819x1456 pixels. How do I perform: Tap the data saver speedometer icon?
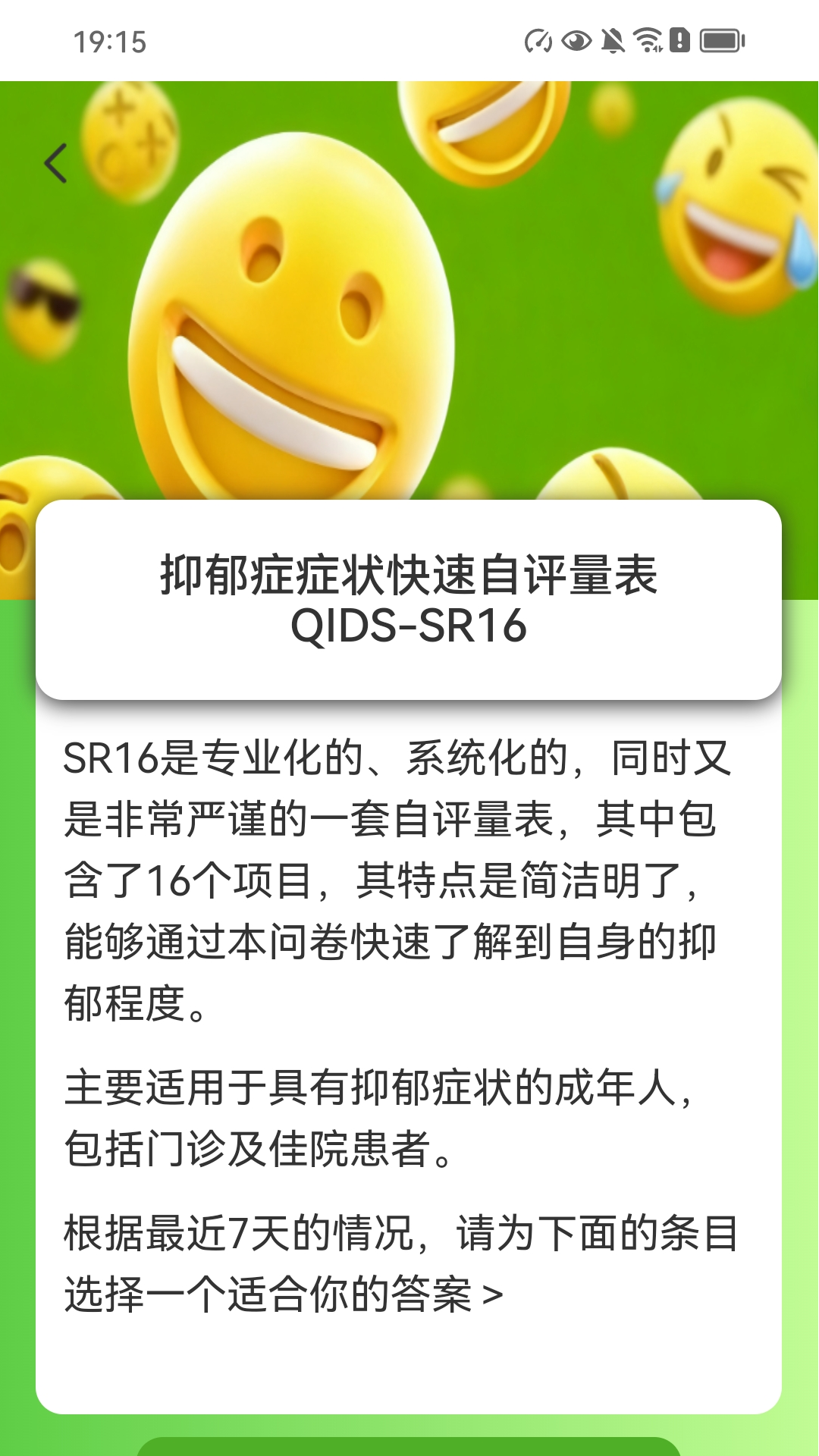pyautogui.click(x=538, y=42)
